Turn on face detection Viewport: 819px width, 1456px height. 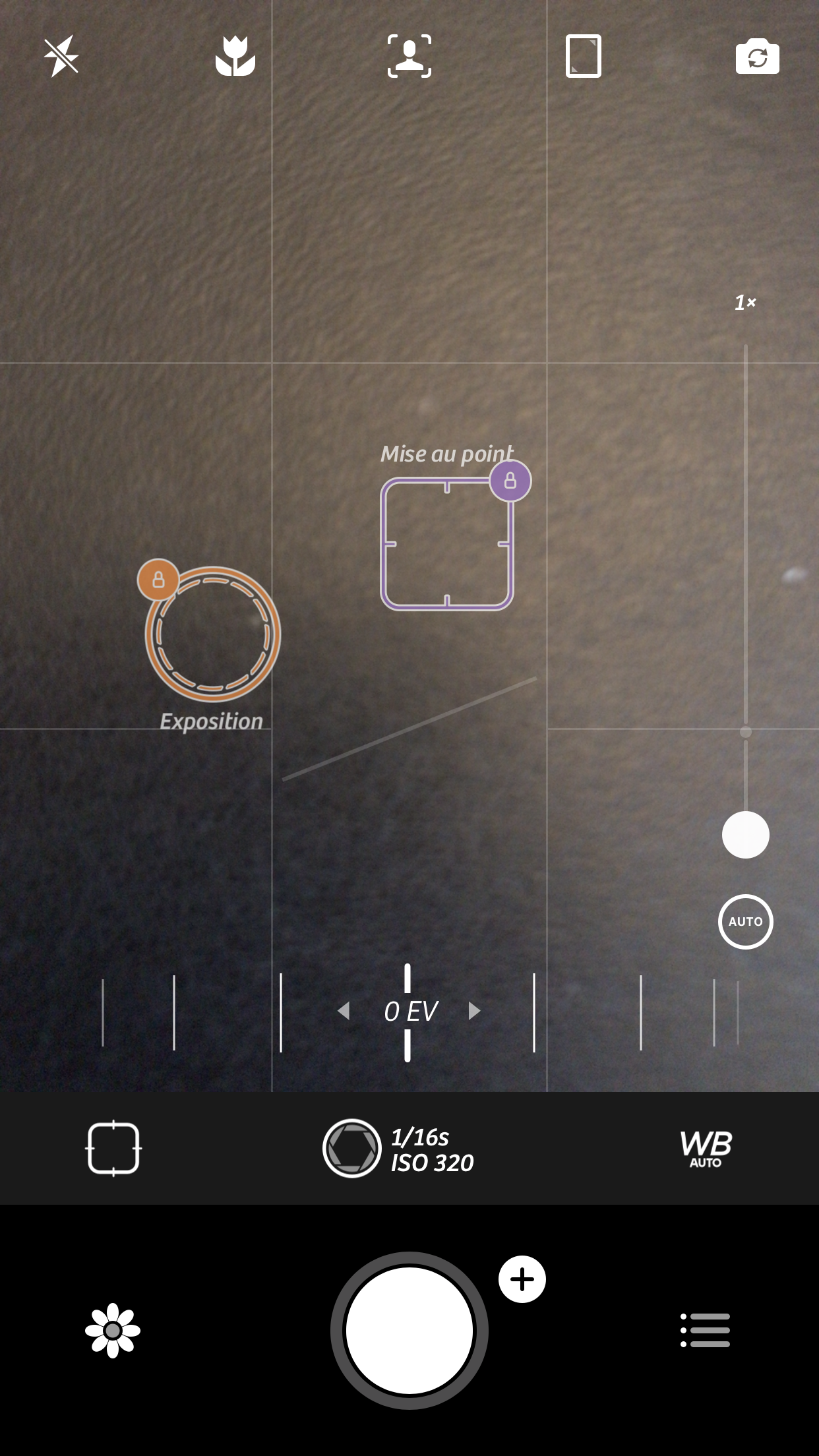tap(409, 56)
